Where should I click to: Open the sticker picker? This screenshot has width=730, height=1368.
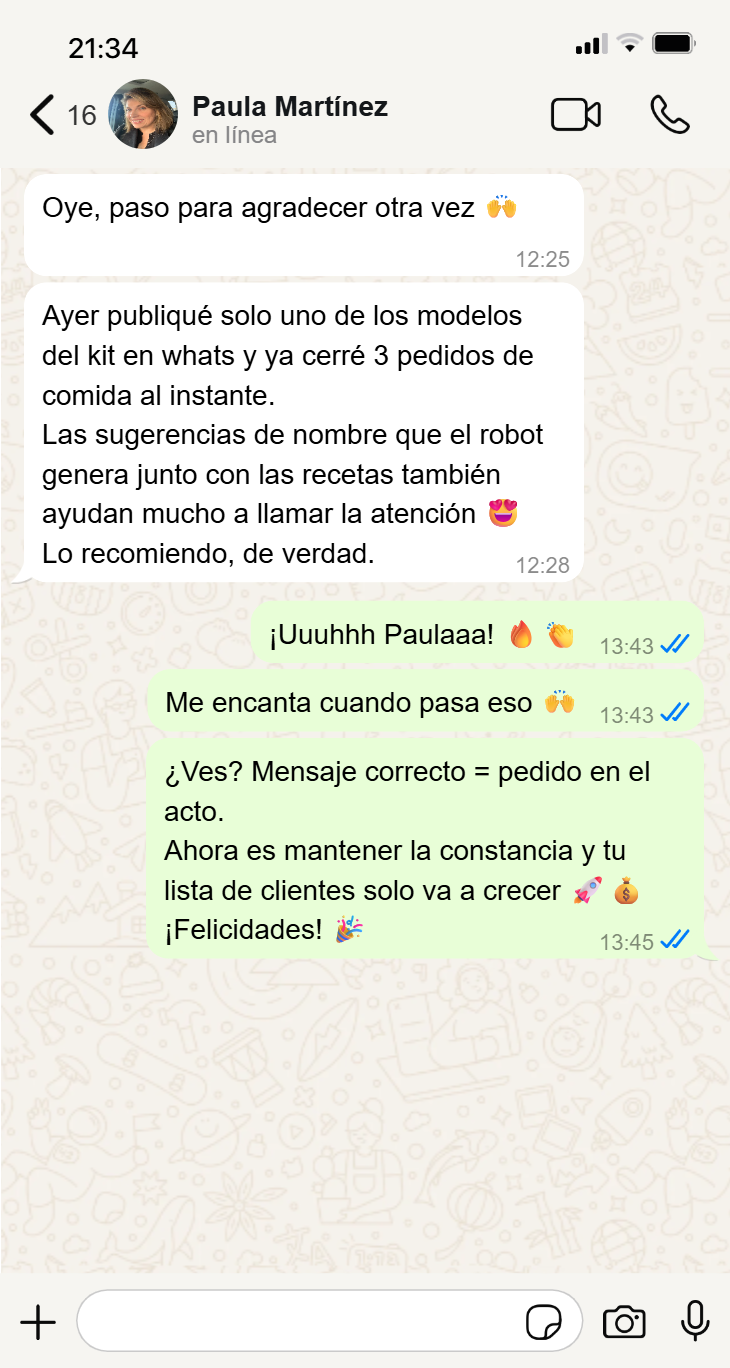pos(544,1322)
